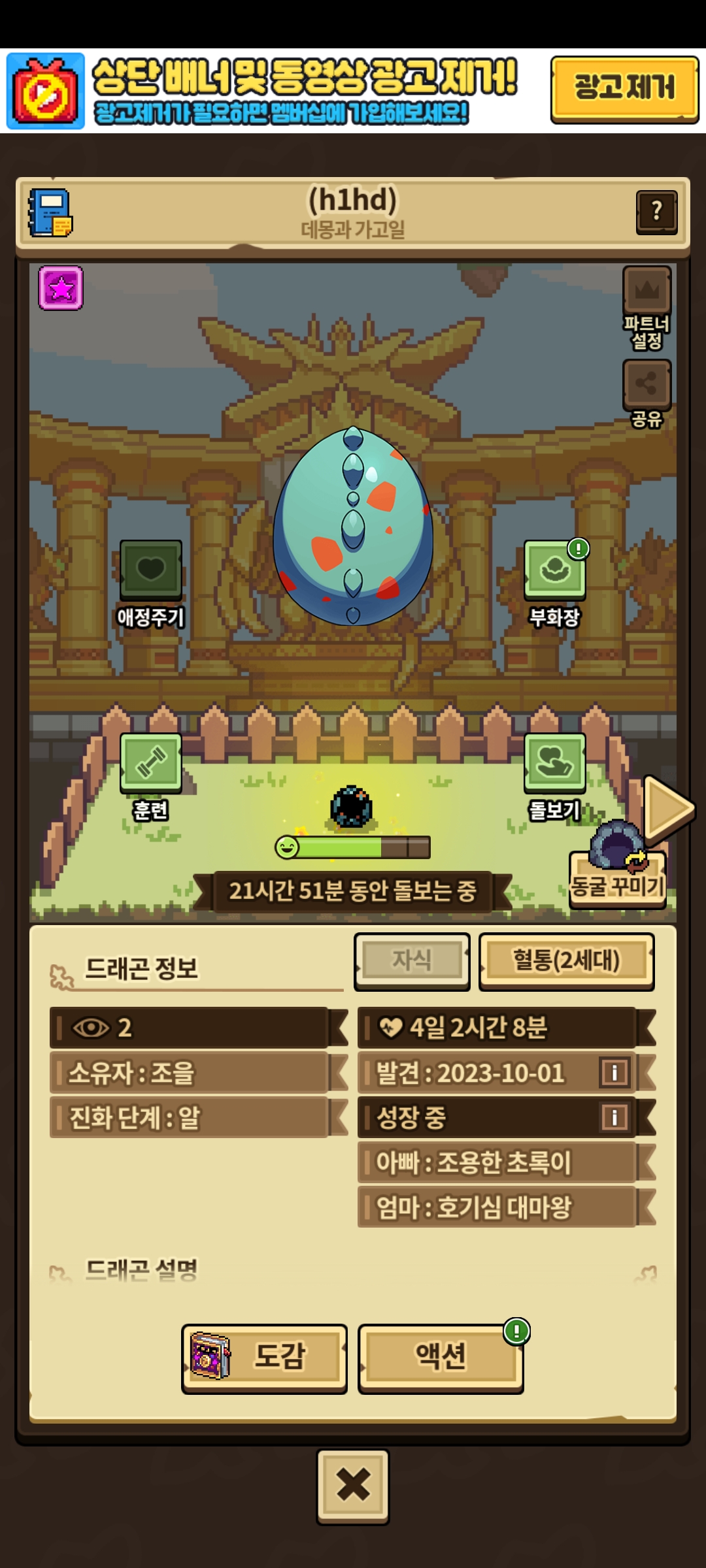Show info for 발견 date
706x1568 pixels.
614,1073
